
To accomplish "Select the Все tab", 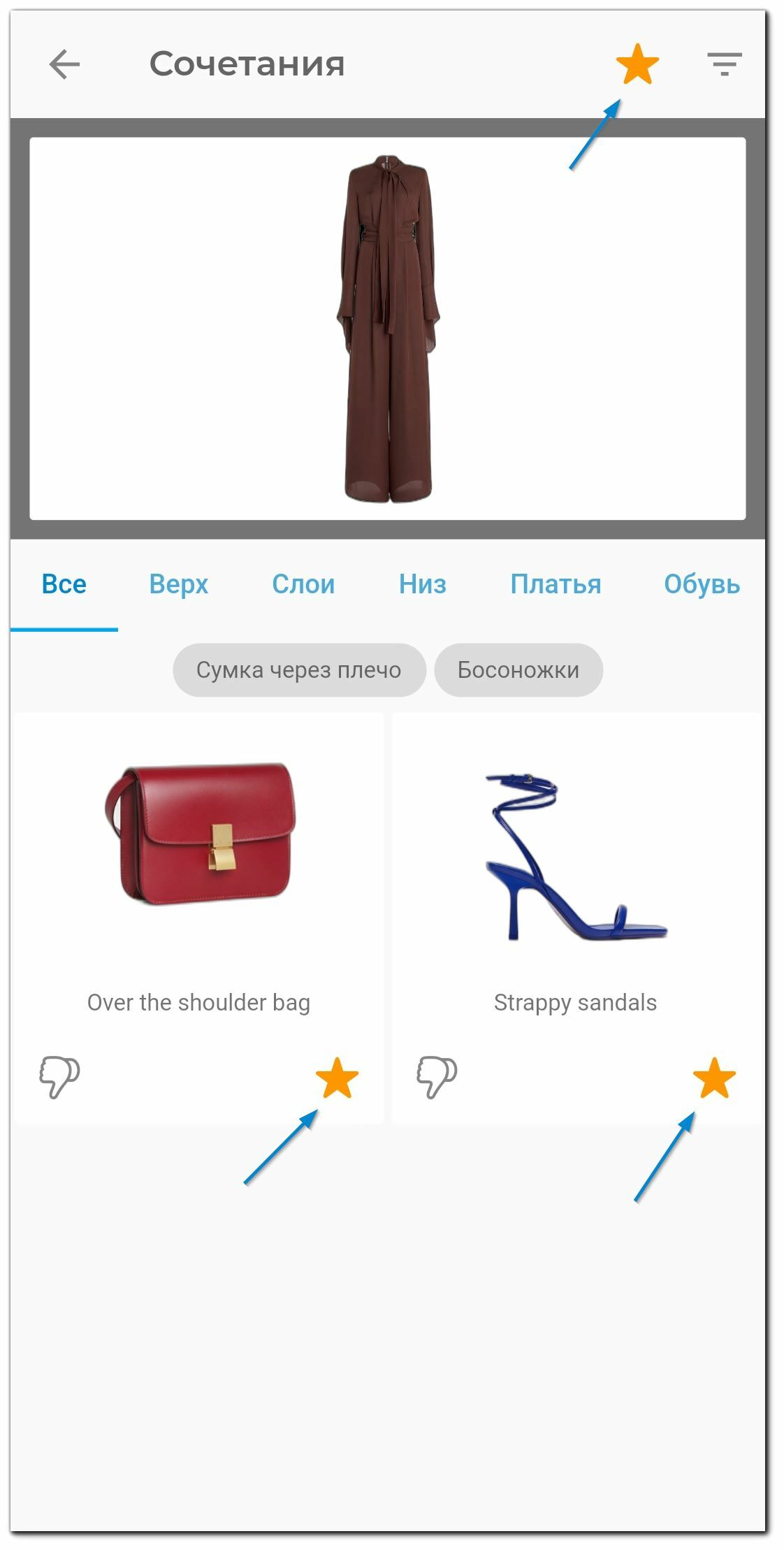I will point(64,584).
